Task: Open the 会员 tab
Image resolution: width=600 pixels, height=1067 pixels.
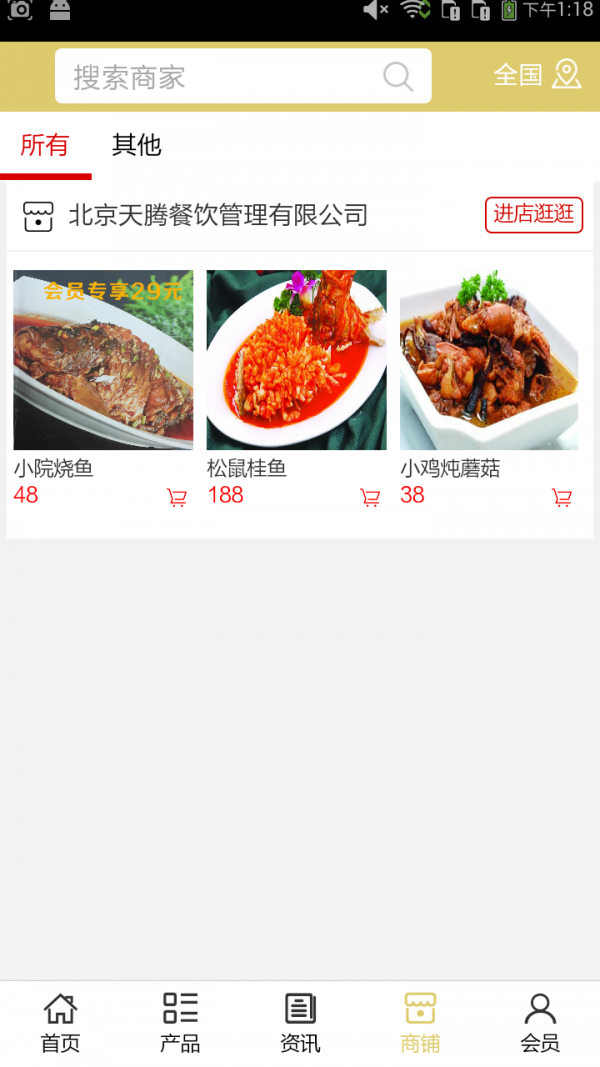Action: [540, 1023]
